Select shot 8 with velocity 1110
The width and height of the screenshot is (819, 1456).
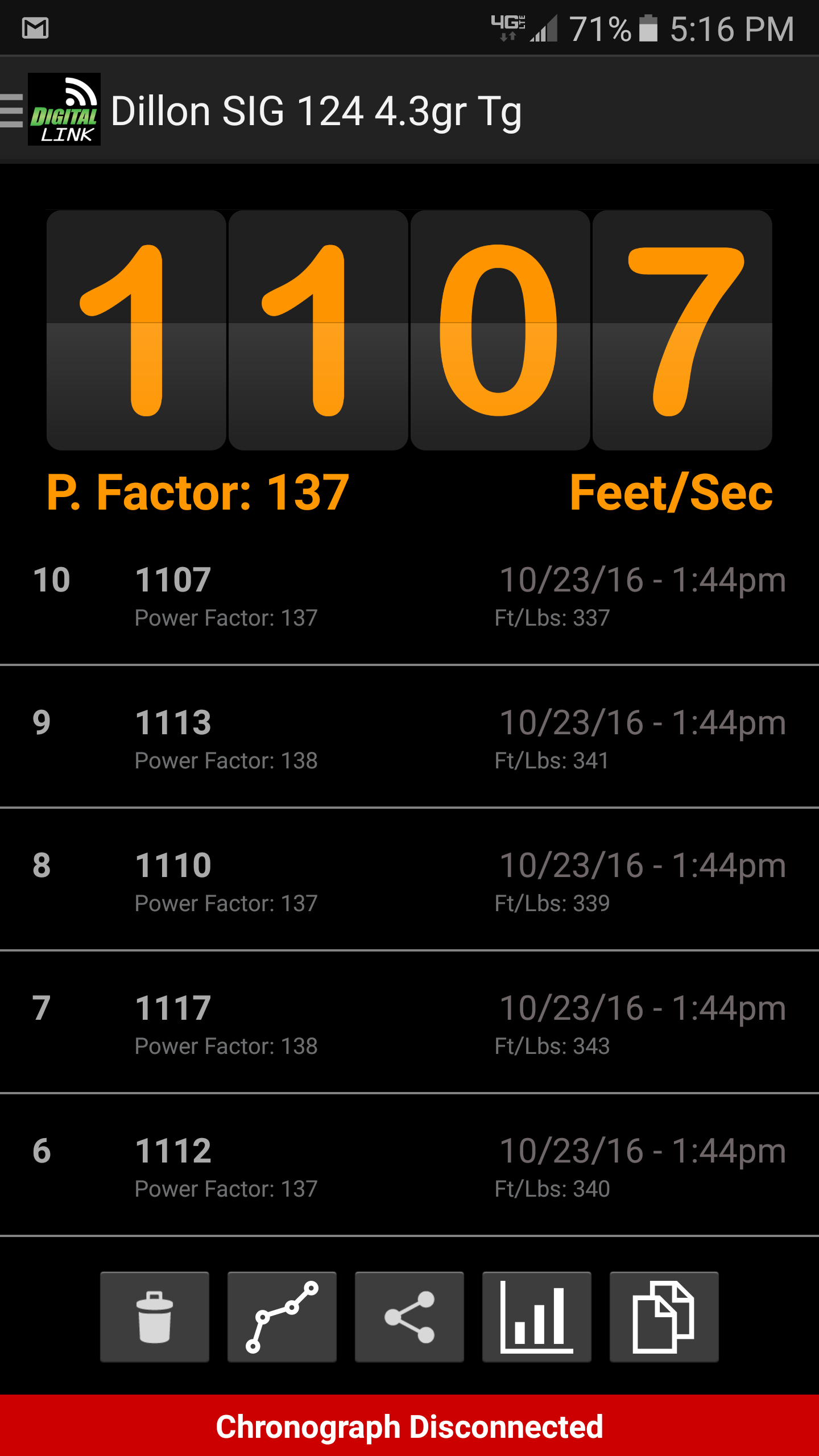[x=409, y=879]
